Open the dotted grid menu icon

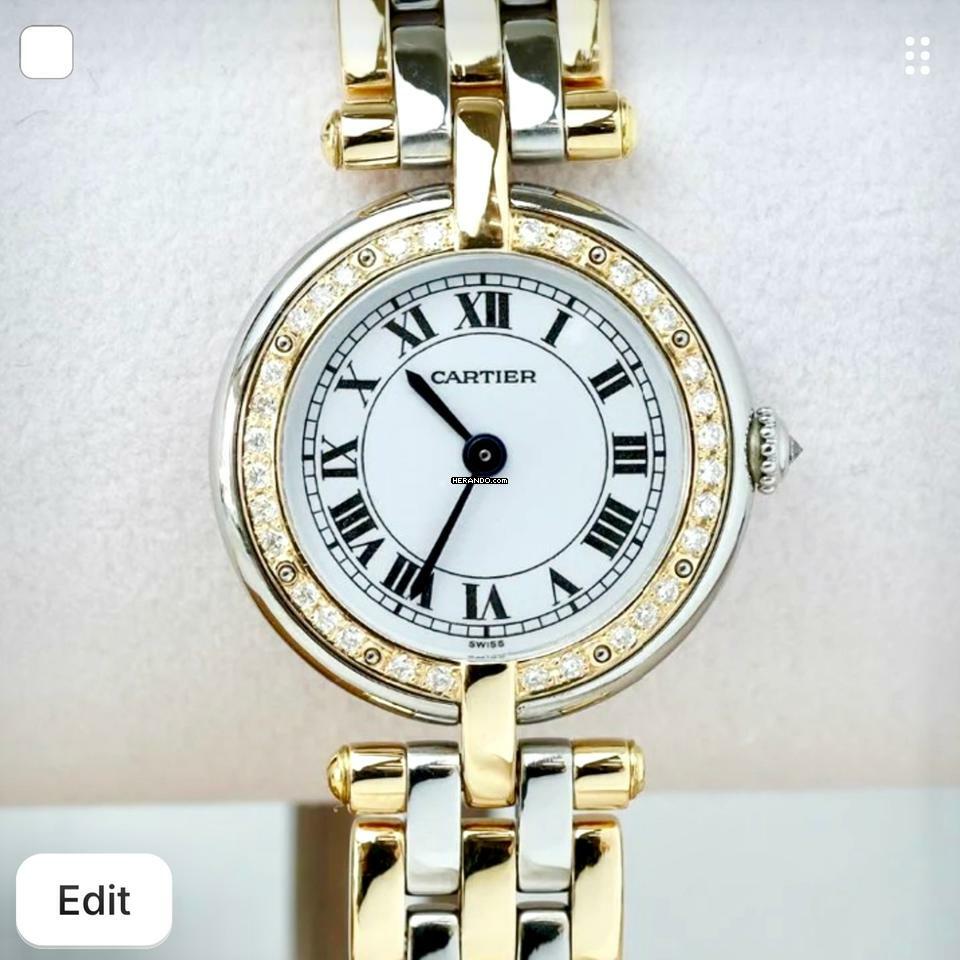(x=917, y=55)
